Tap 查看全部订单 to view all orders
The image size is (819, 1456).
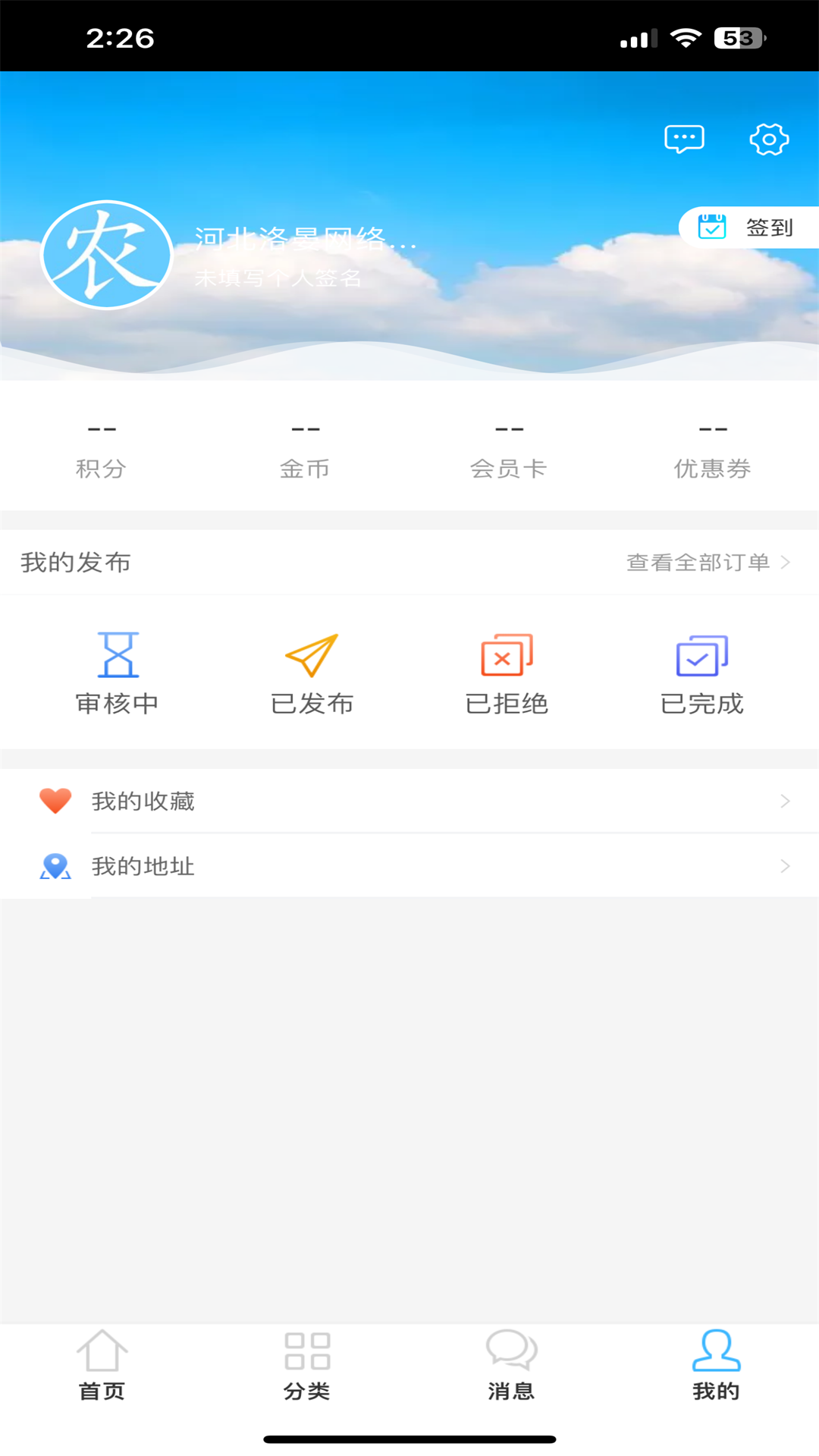coord(708,562)
